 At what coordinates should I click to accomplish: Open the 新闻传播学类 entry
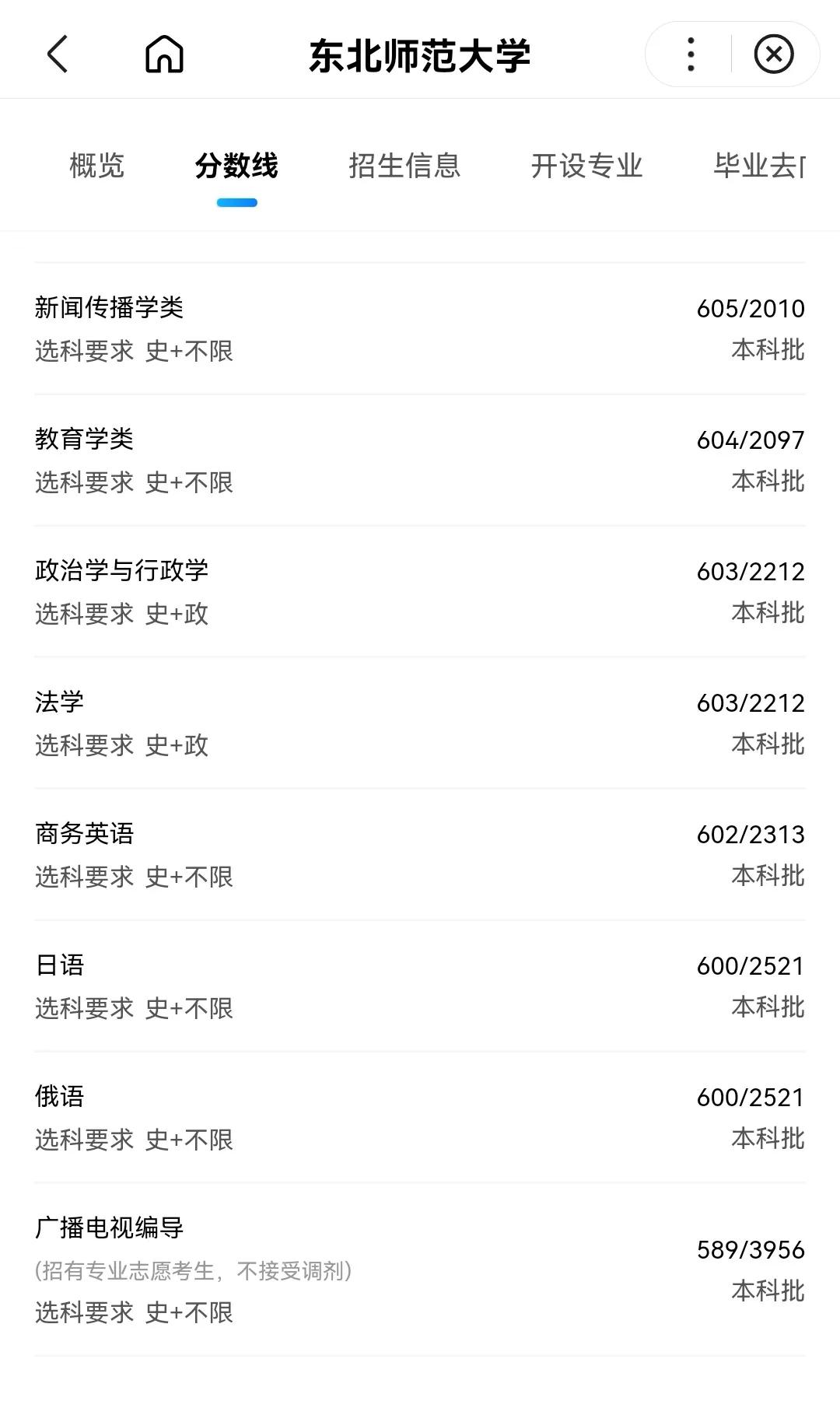pyautogui.click(x=420, y=327)
